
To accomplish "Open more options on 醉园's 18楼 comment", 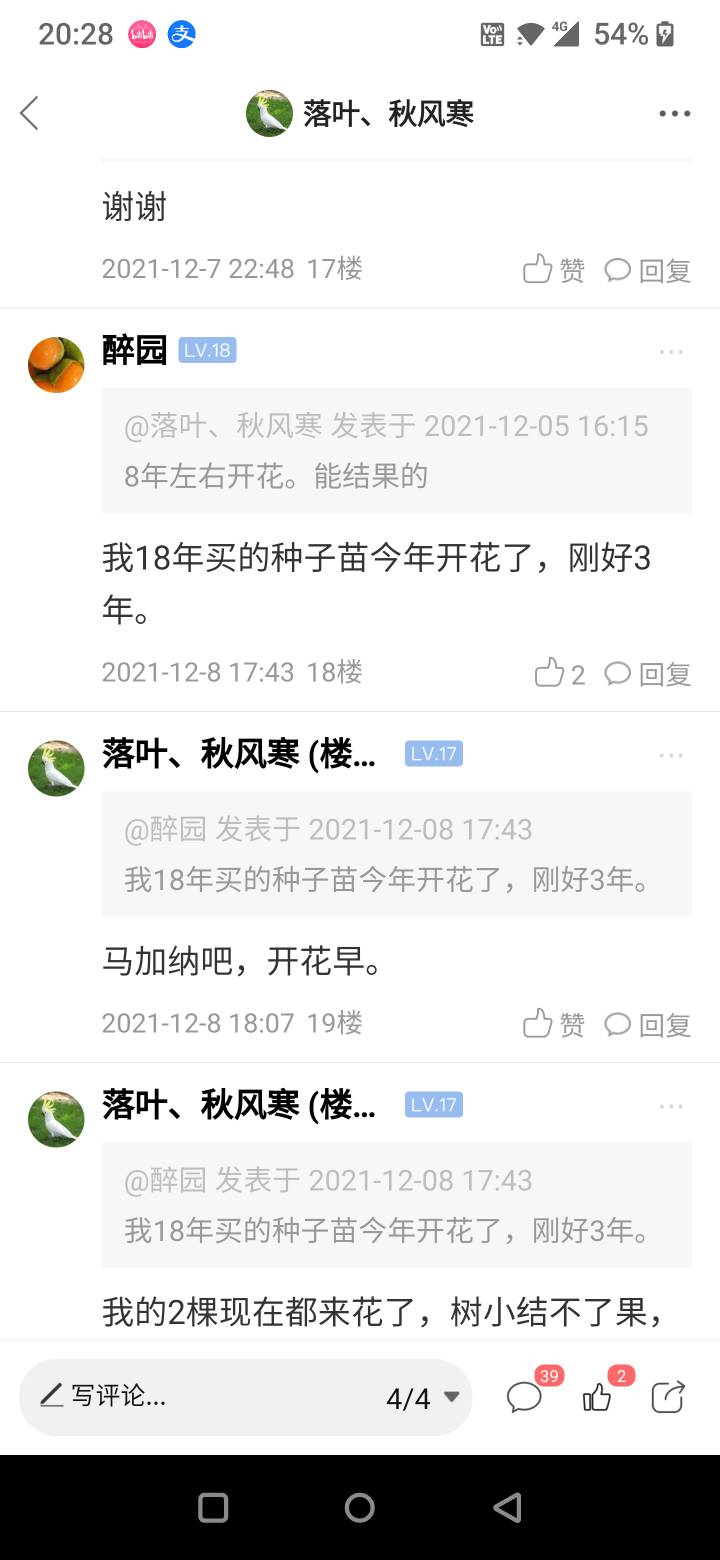I will tap(671, 352).
